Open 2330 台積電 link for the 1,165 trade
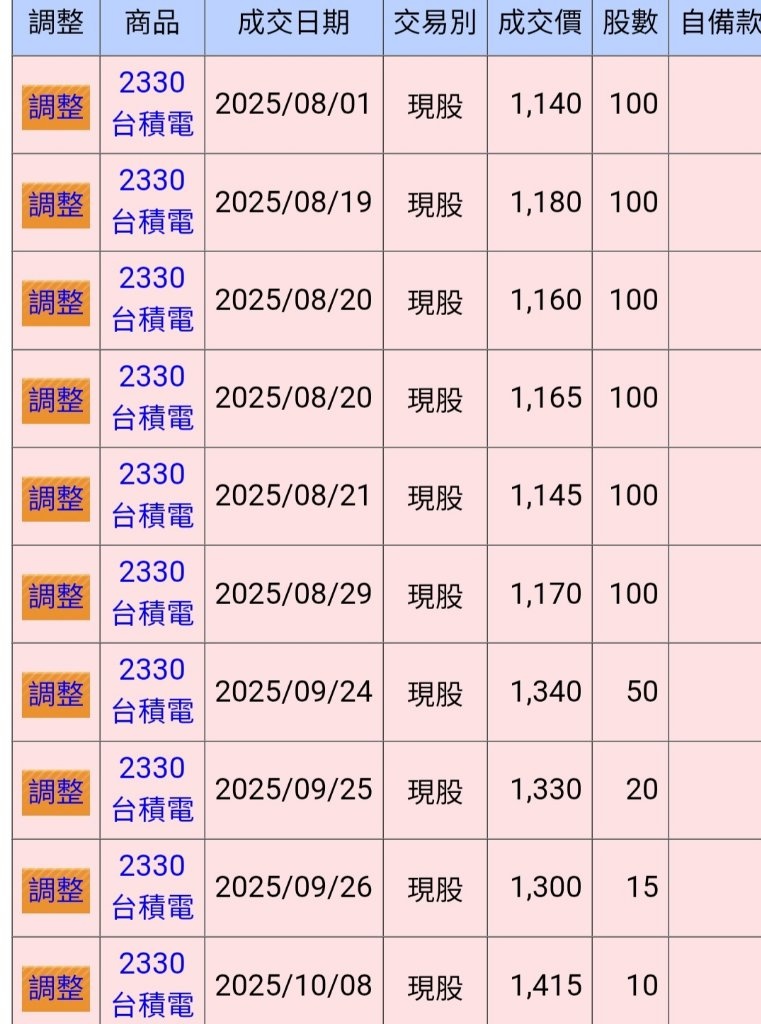Viewport: 761px width, 1024px height. point(152,398)
